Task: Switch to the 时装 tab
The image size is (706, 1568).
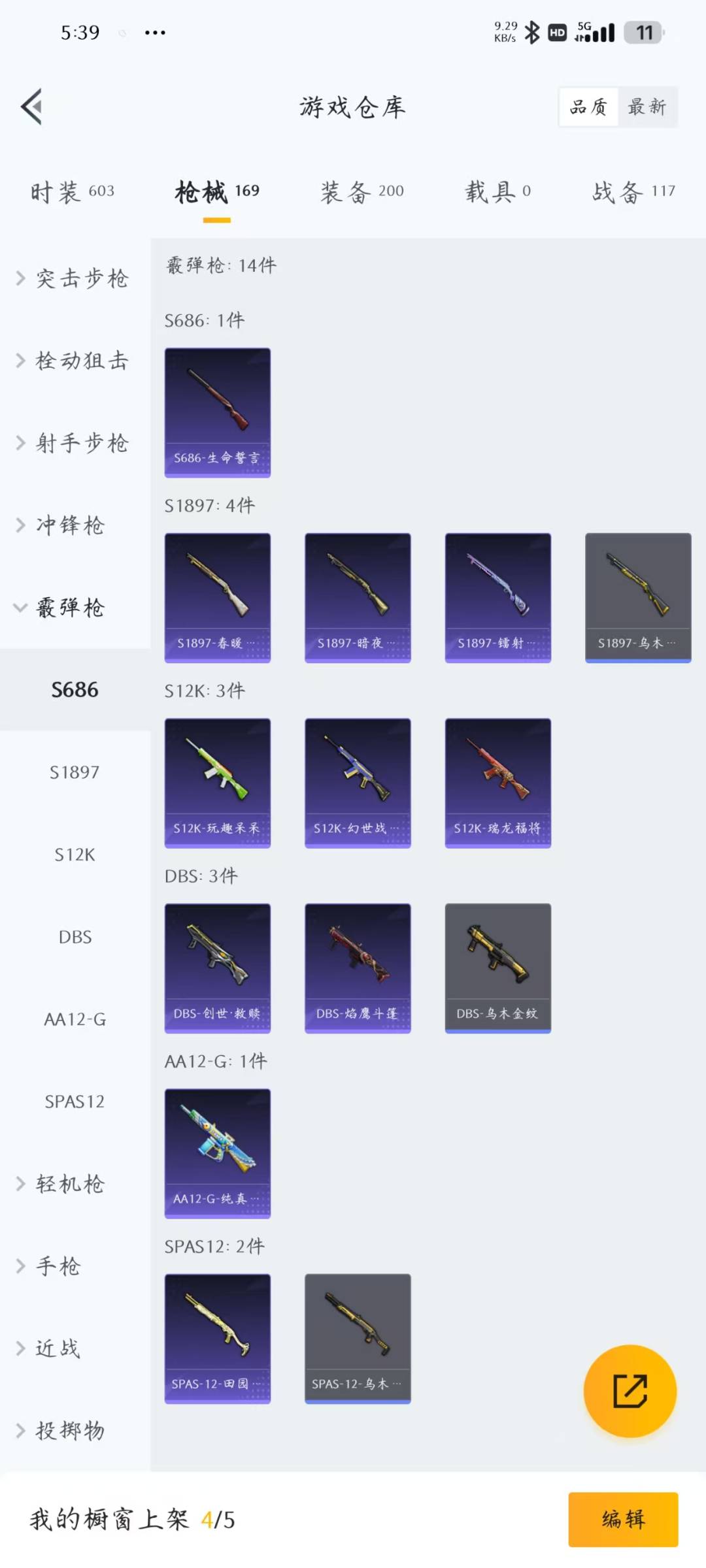Action: coord(72,191)
